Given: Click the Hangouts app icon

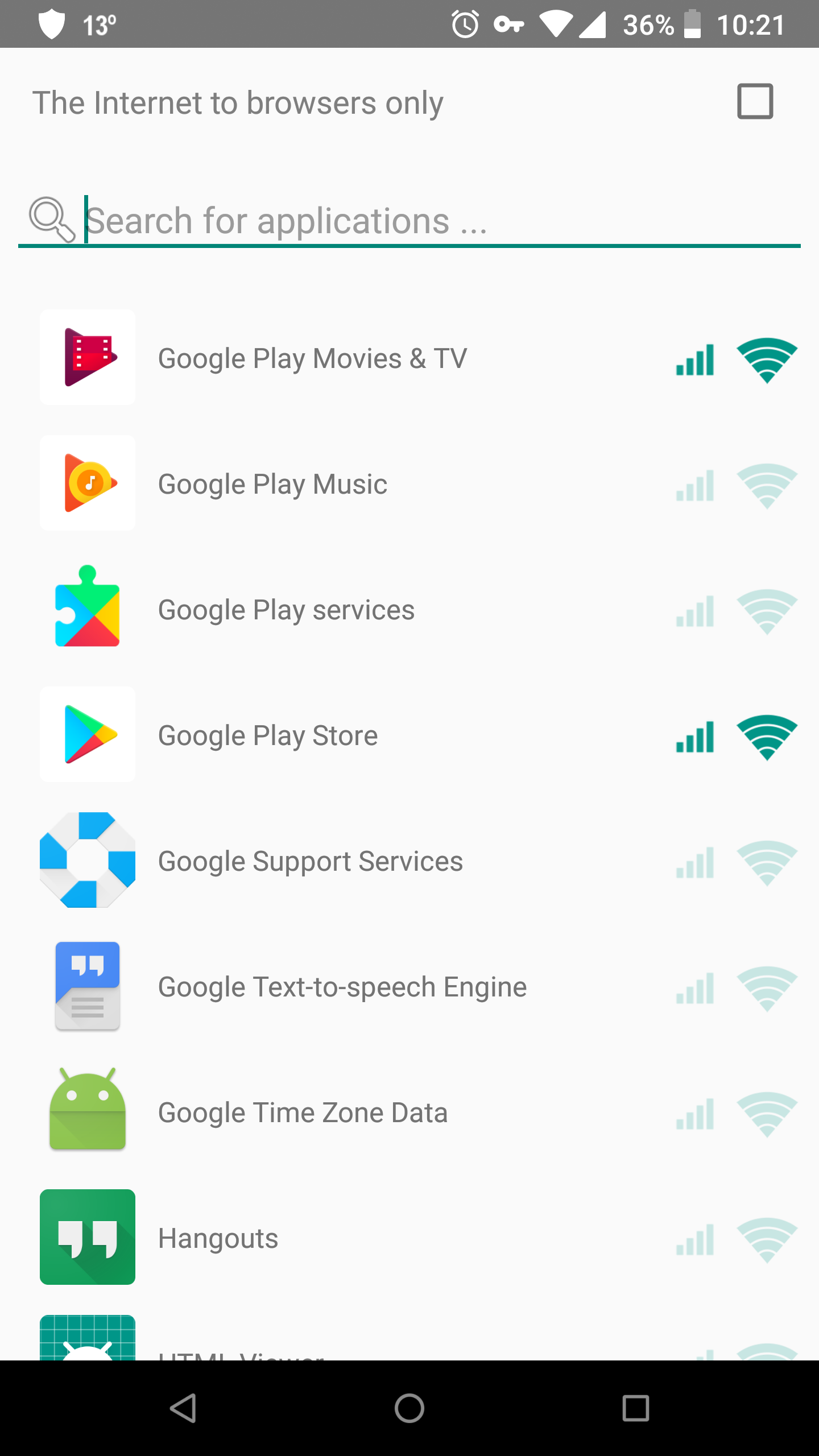Looking at the screenshot, I should click(87, 1238).
